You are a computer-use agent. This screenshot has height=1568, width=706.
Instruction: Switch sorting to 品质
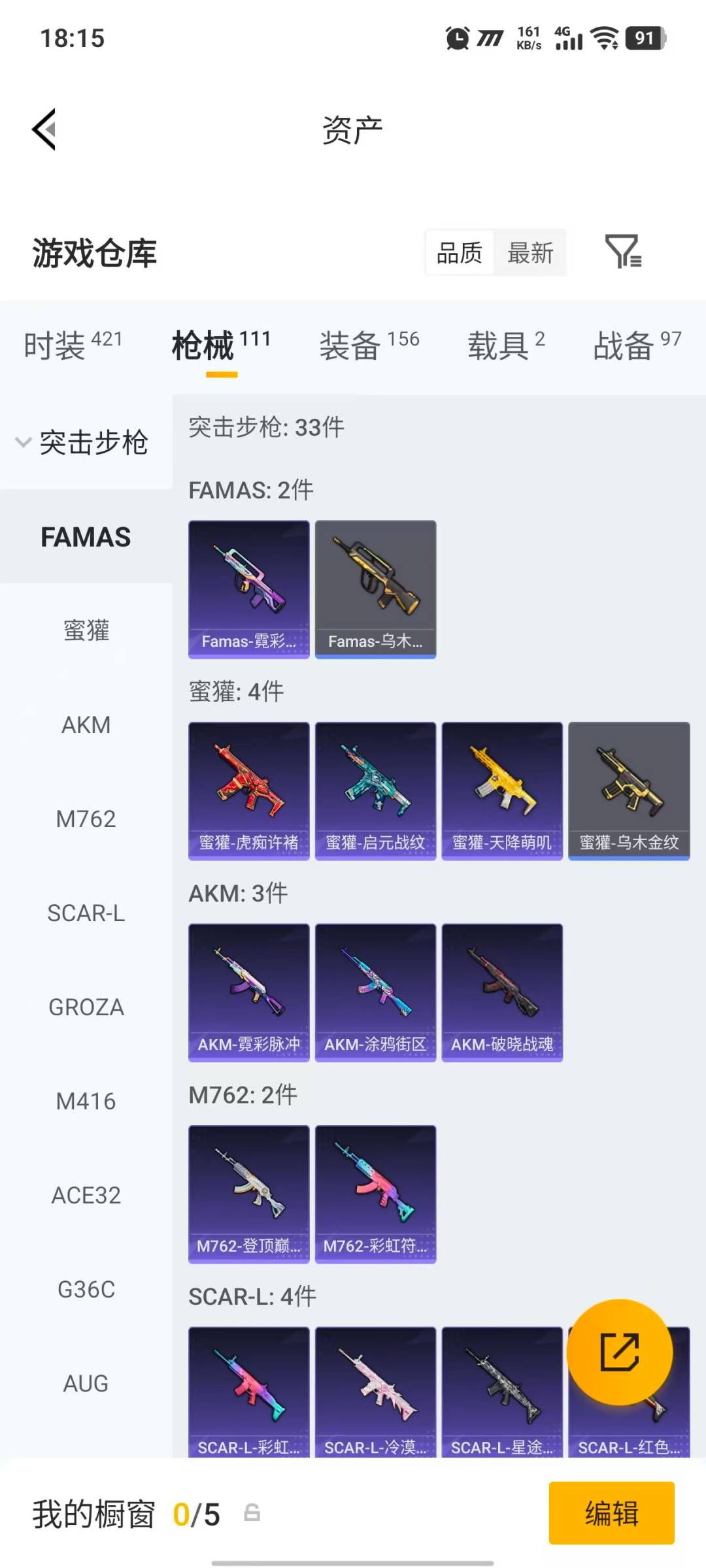point(459,253)
